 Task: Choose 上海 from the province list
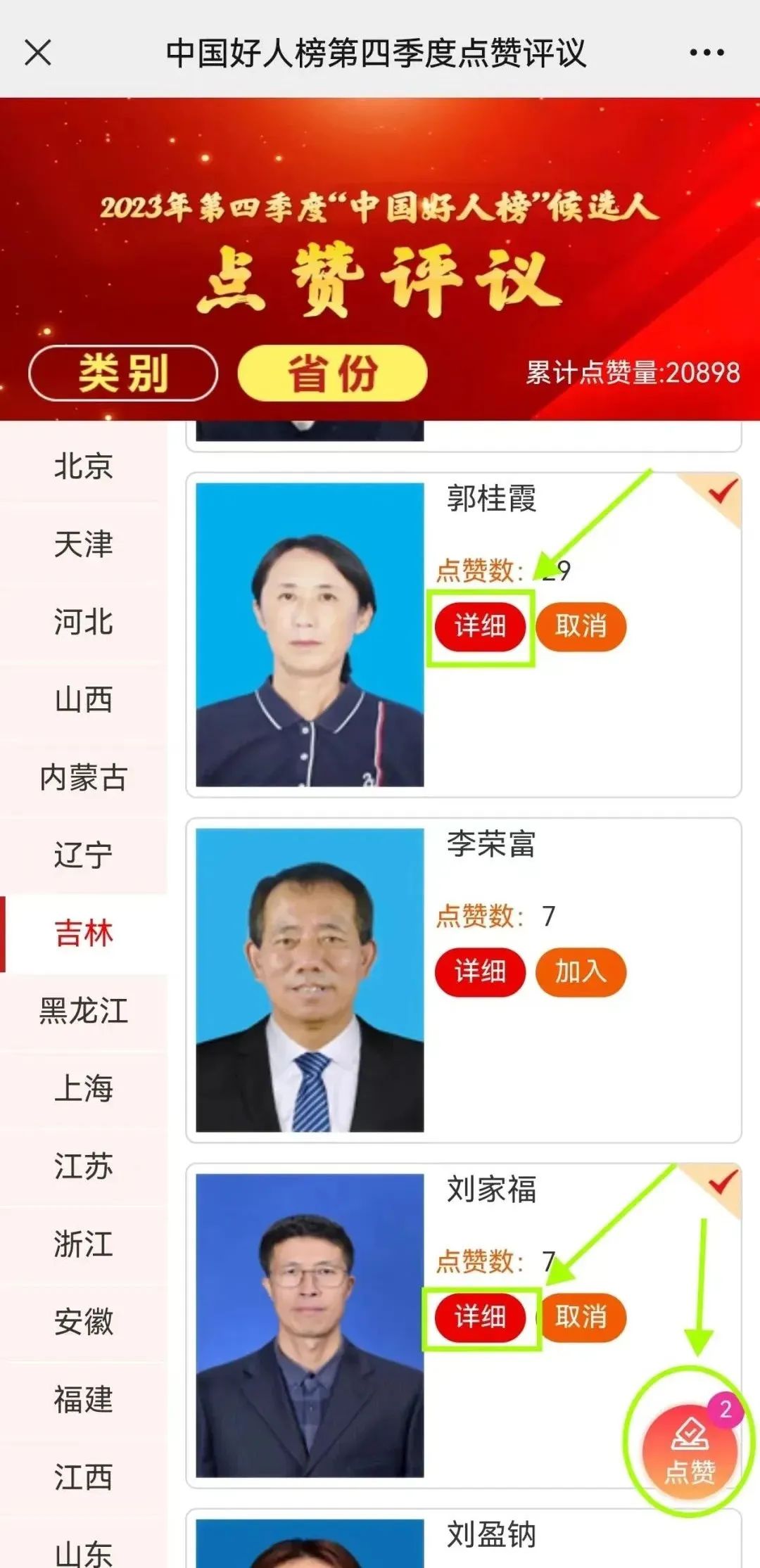tap(84, 1088)
